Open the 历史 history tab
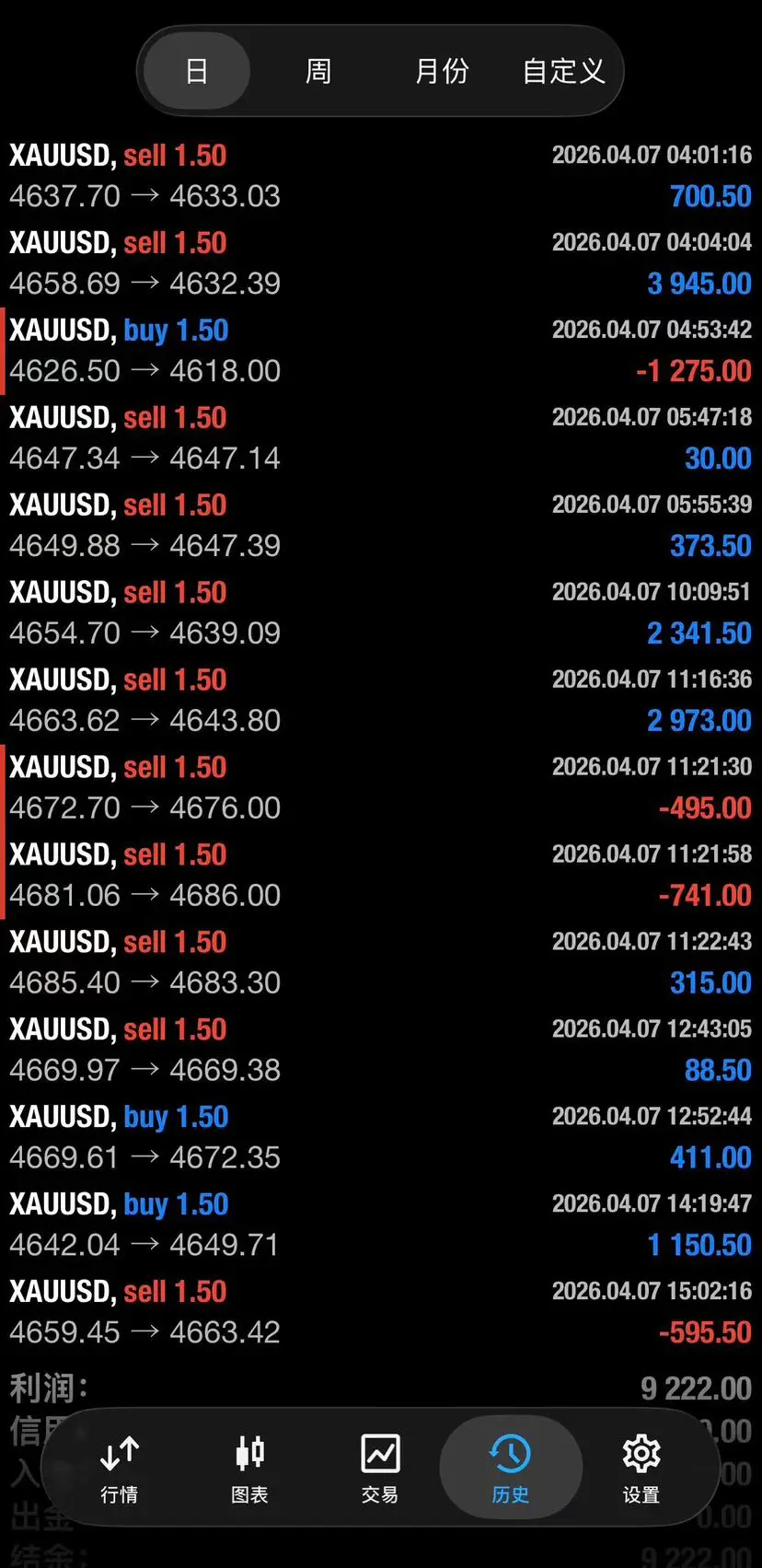 511,1469
